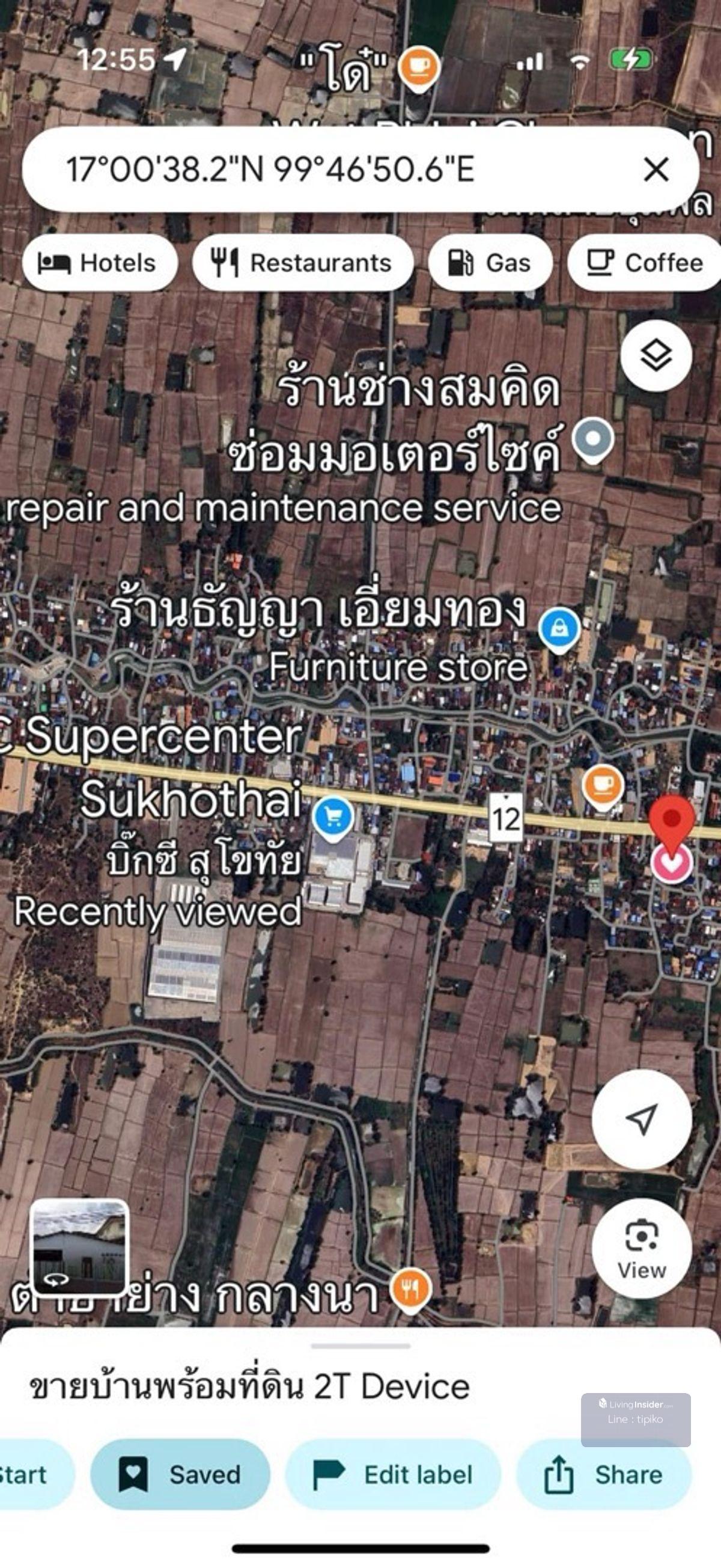
Task: Center map on my current location
Action: (641, 1119)
